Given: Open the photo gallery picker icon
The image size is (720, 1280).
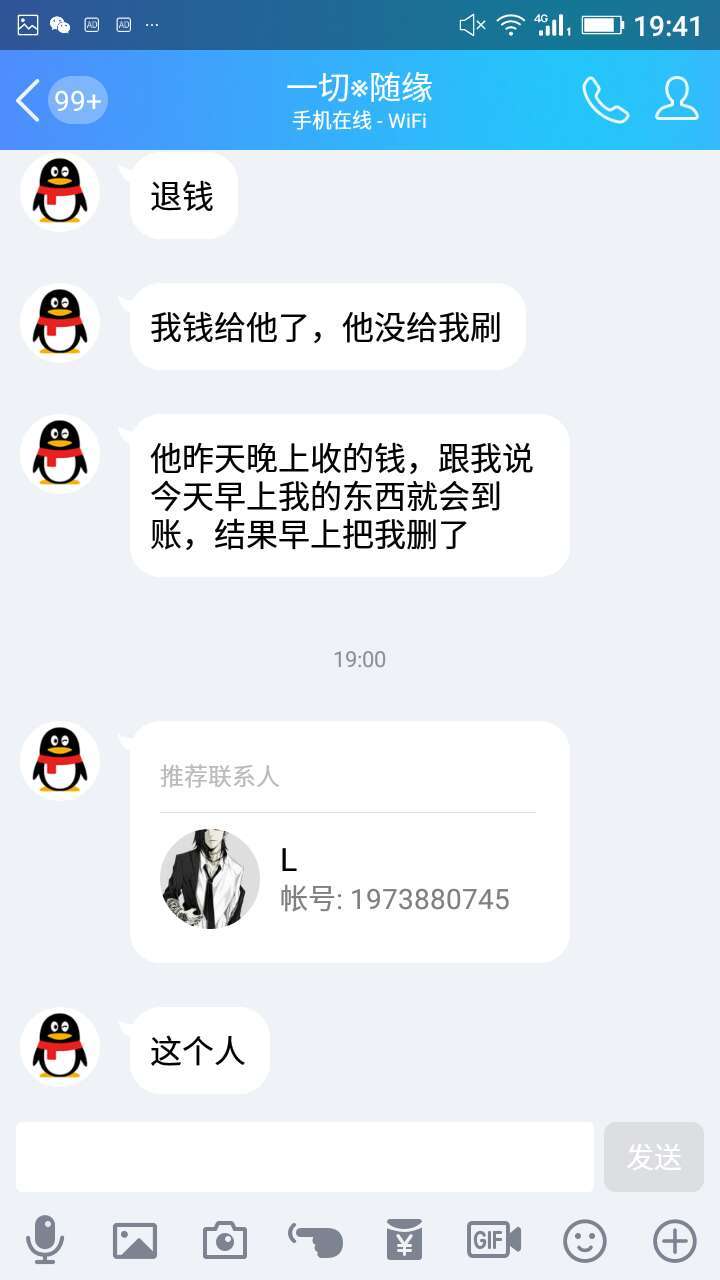Looking at the screenshot, I should click(134, 1238).
